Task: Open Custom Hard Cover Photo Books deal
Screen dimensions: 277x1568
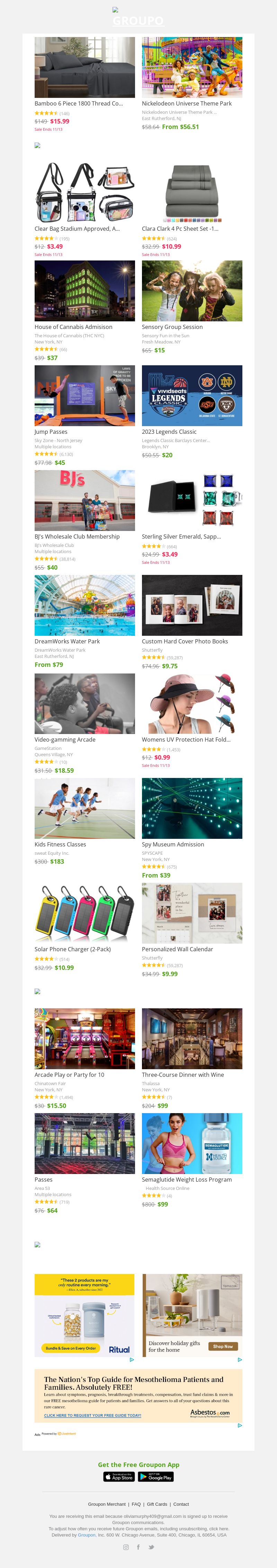Action: click(x=192, y=605)
